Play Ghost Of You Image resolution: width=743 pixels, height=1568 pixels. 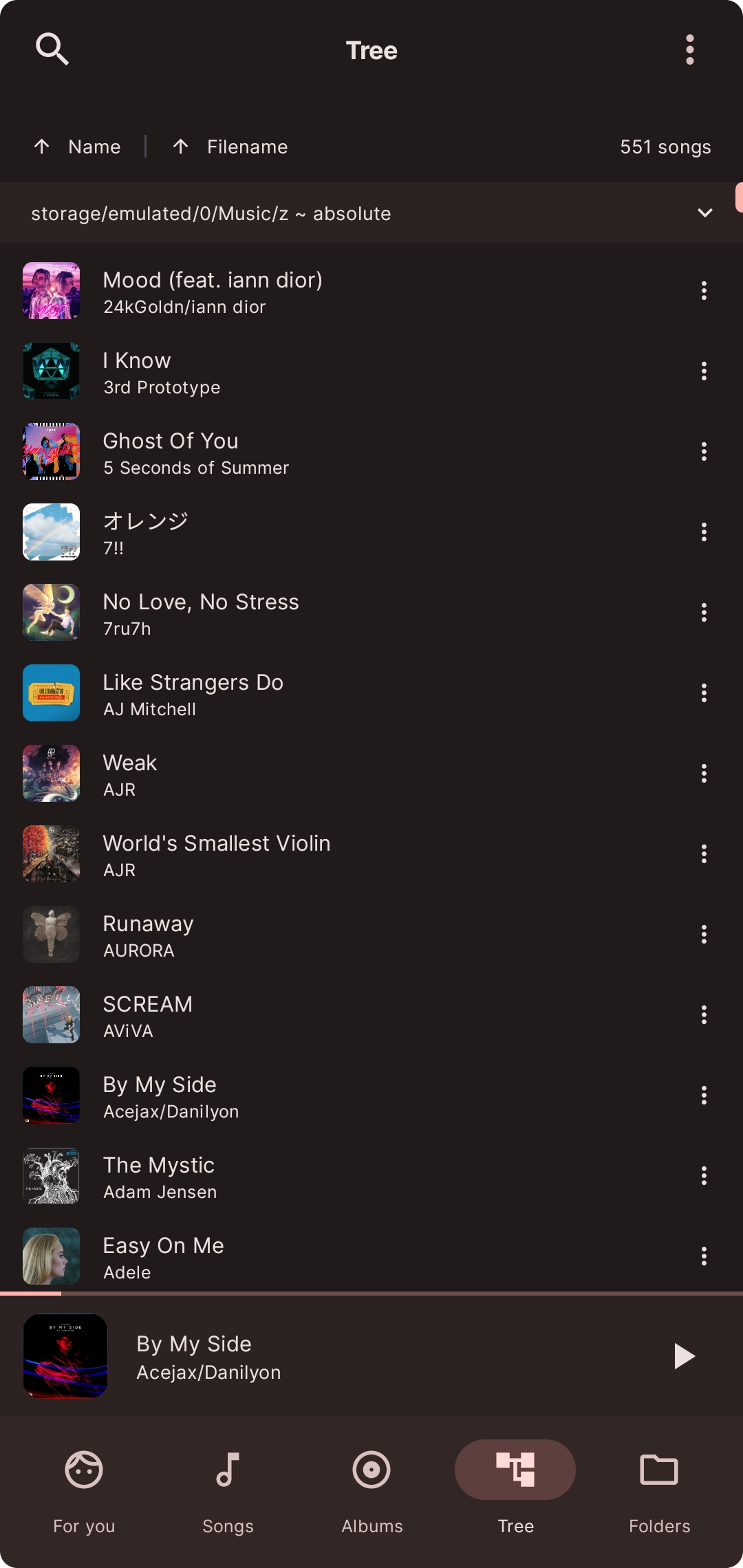(x=275, y=453)
